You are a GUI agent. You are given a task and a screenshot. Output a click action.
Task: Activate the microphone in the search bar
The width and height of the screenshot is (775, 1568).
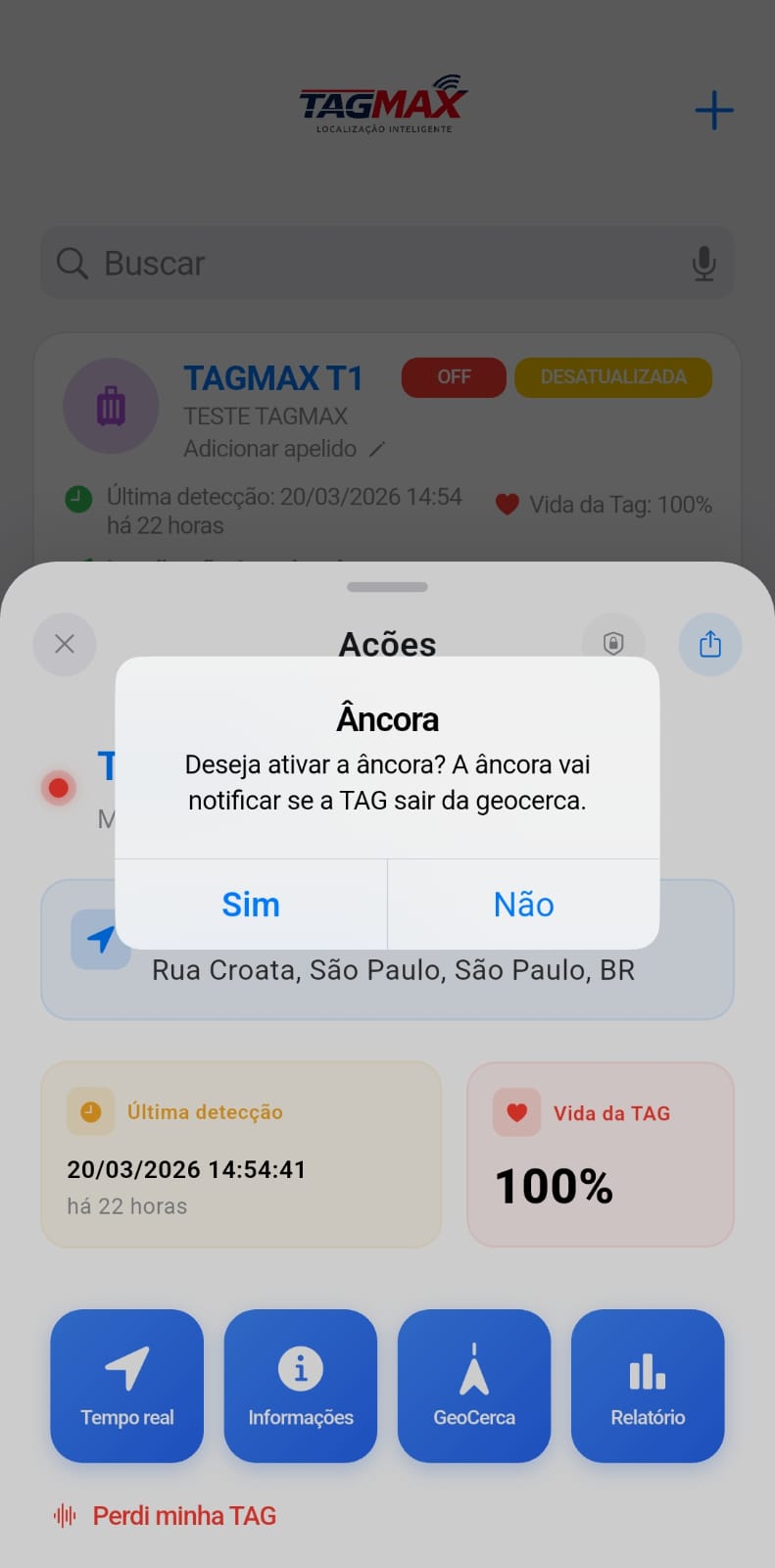pos(702,263)
